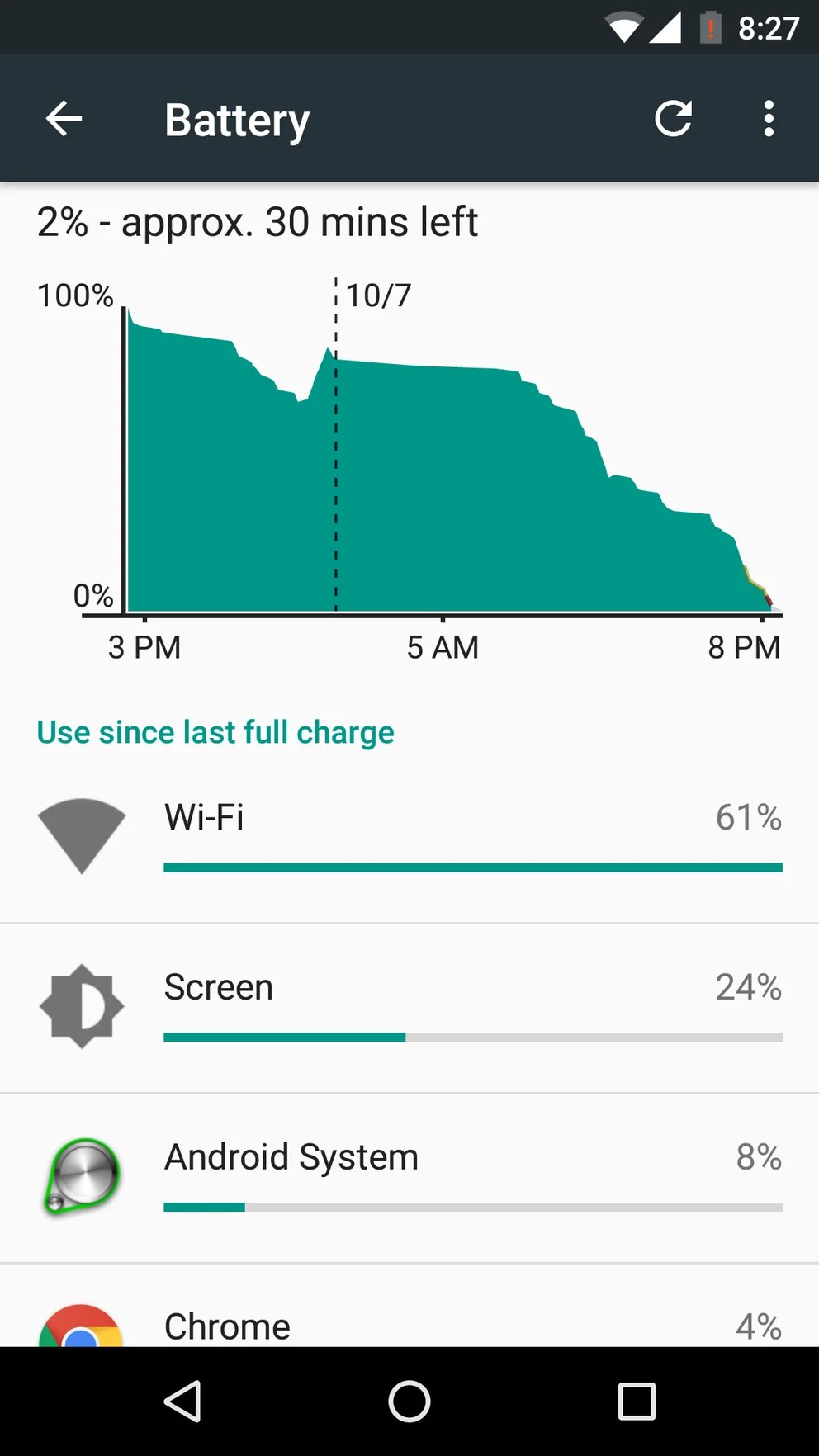The image size is (819, 1456).
Task: Open the overflow menu
Action: (769, 119)
